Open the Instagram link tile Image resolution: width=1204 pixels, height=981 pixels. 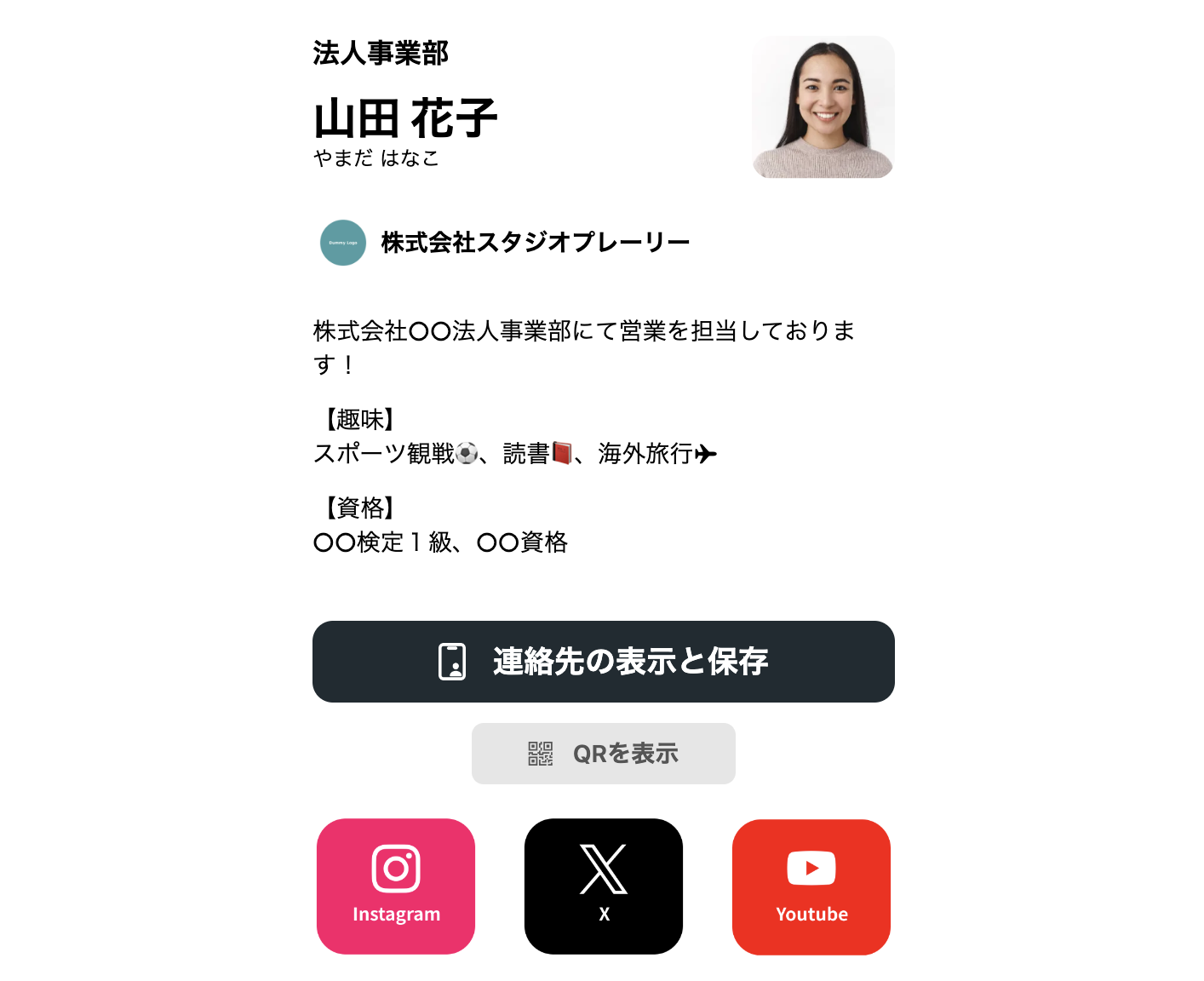[396, 886]
